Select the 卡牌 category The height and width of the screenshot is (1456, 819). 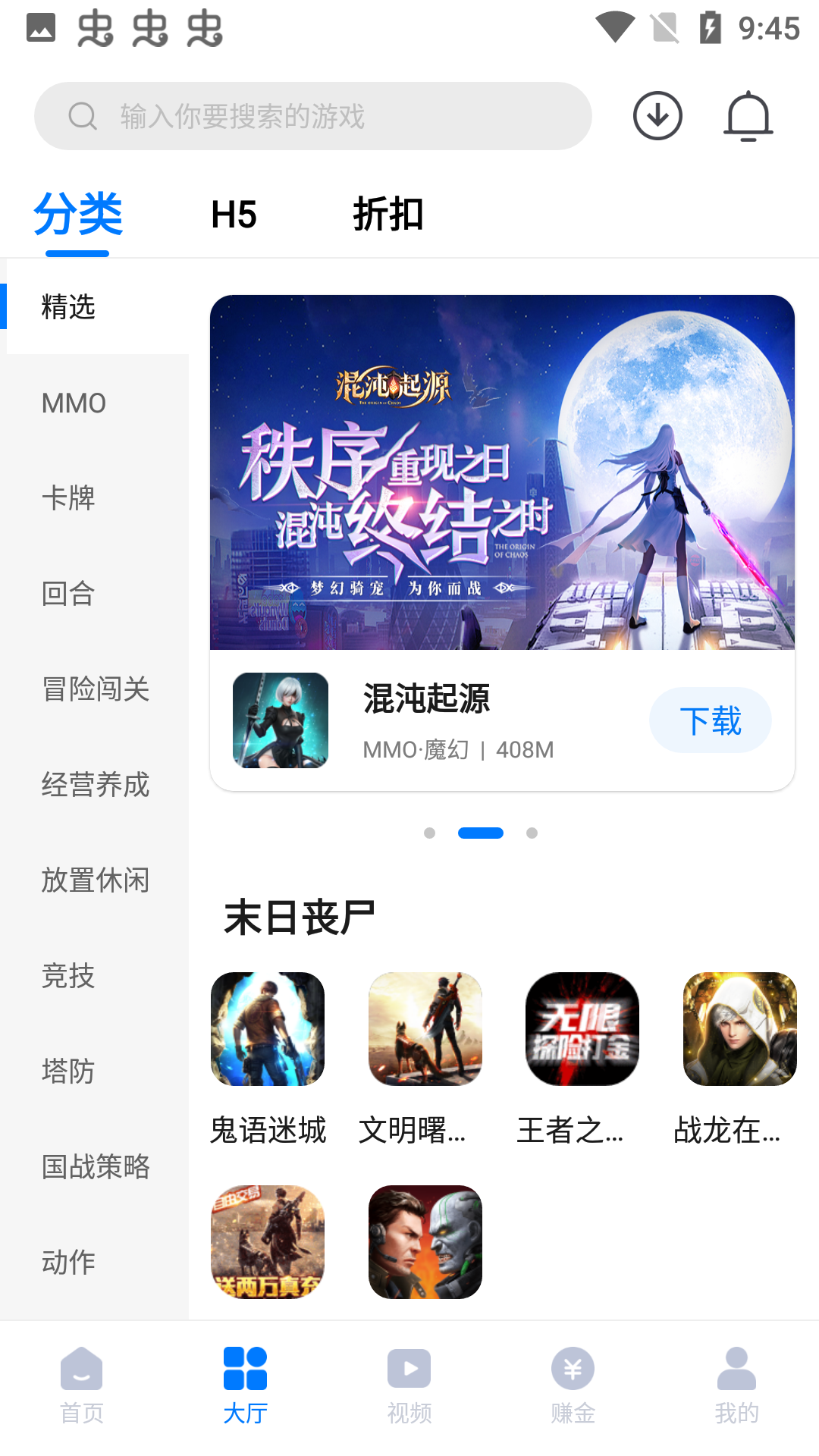pyautogui.click(x=68, y=498)
